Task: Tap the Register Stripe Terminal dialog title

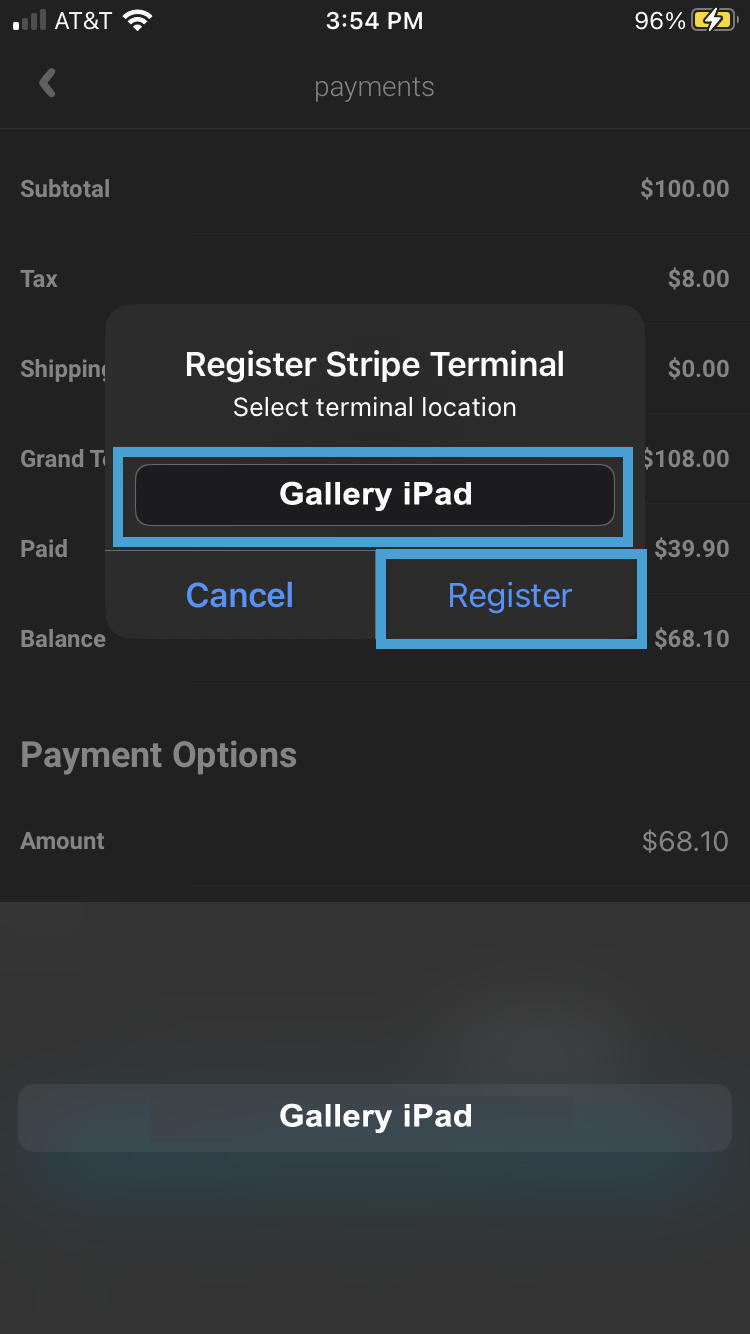Action: (x=375, y=364)
